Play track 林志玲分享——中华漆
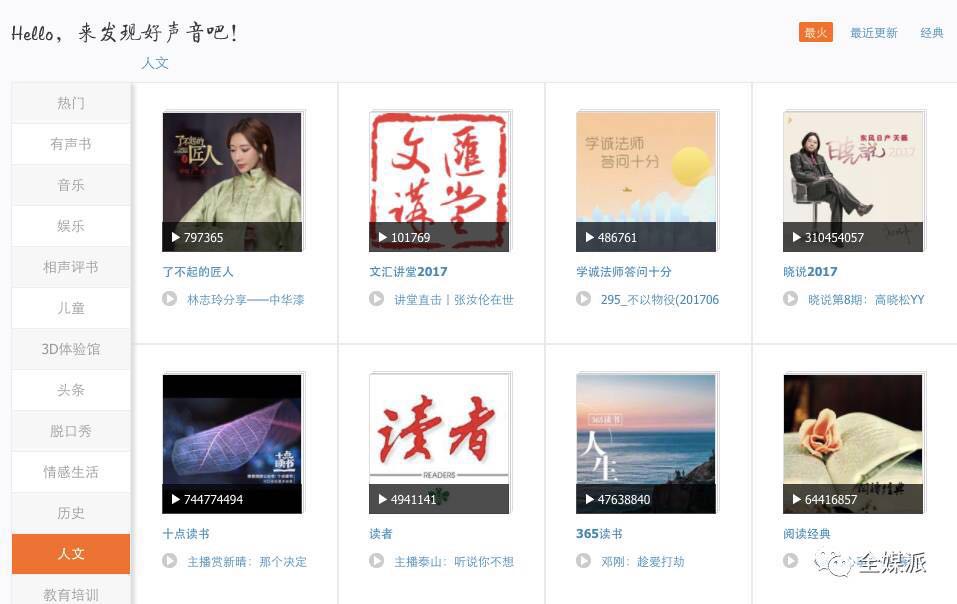The image size is (957, 604). [170, 299]
